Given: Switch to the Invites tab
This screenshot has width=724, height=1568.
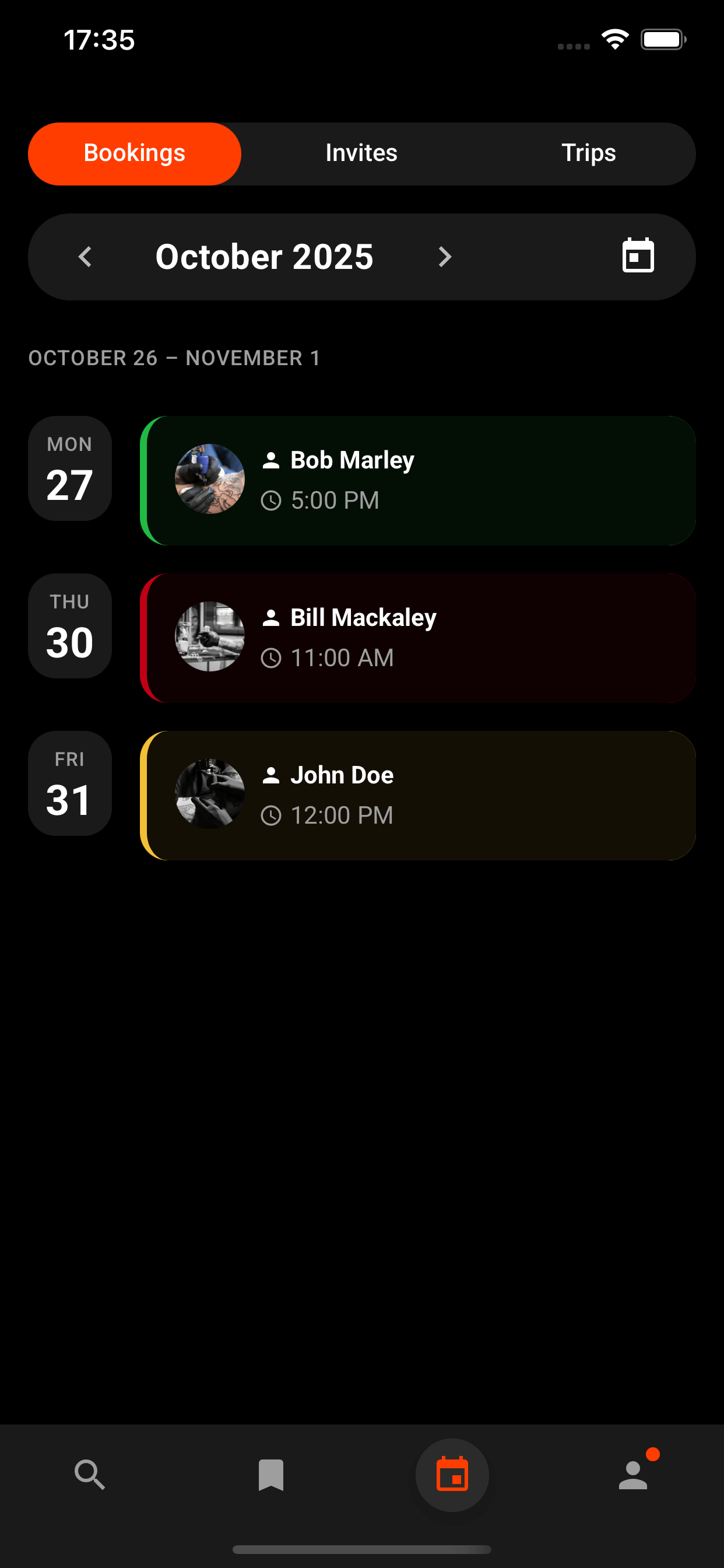Looking at the screenshot, I should tap(360, 153).
